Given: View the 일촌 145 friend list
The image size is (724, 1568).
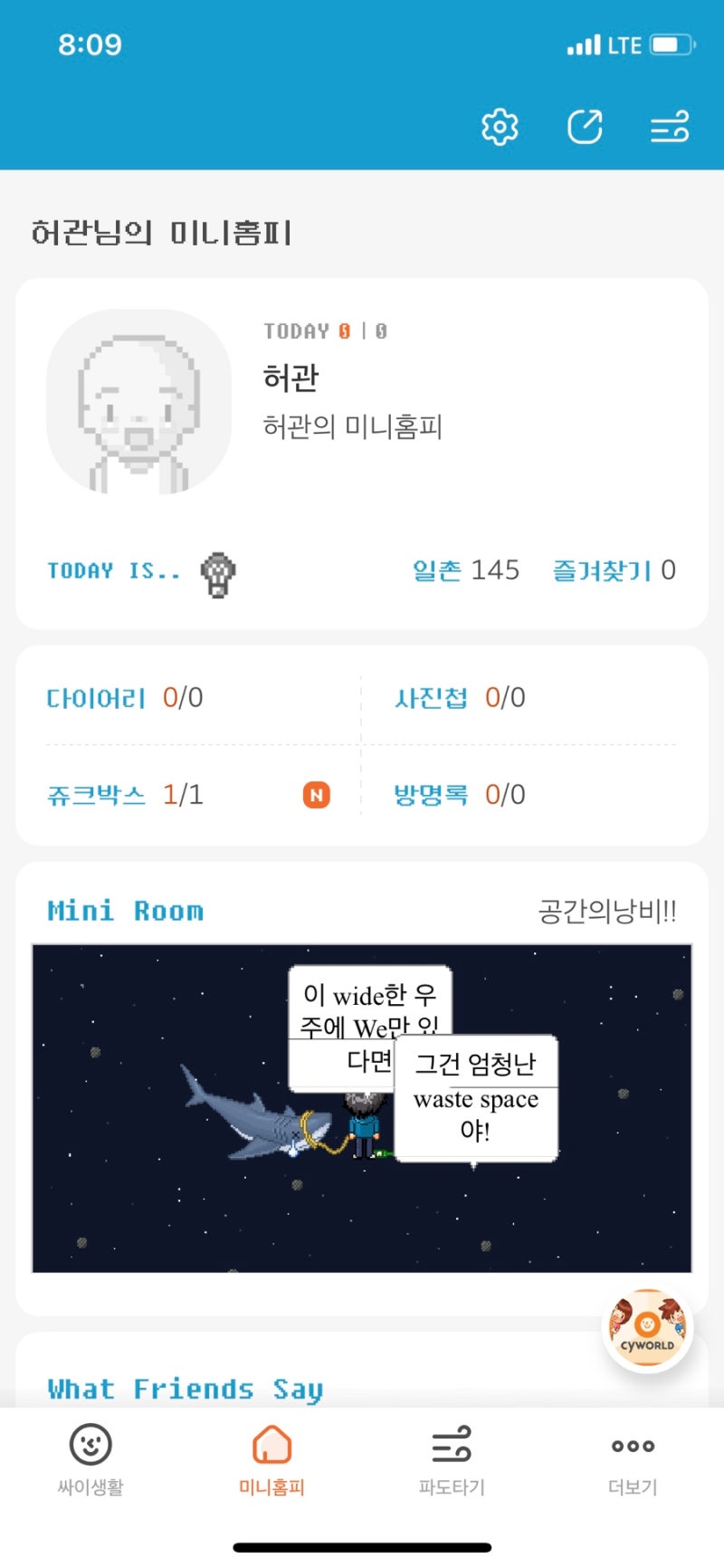Looking at the screenshot, I should click(466, 570).
